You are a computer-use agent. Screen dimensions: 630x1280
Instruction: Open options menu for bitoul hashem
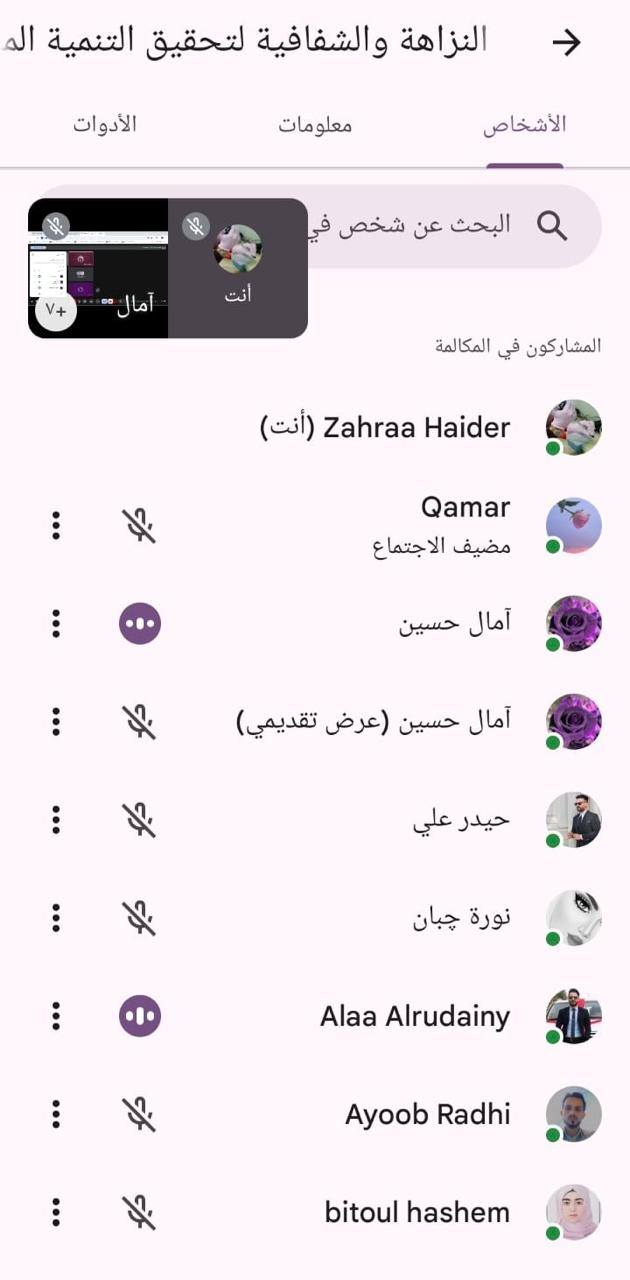[56, 1212]
